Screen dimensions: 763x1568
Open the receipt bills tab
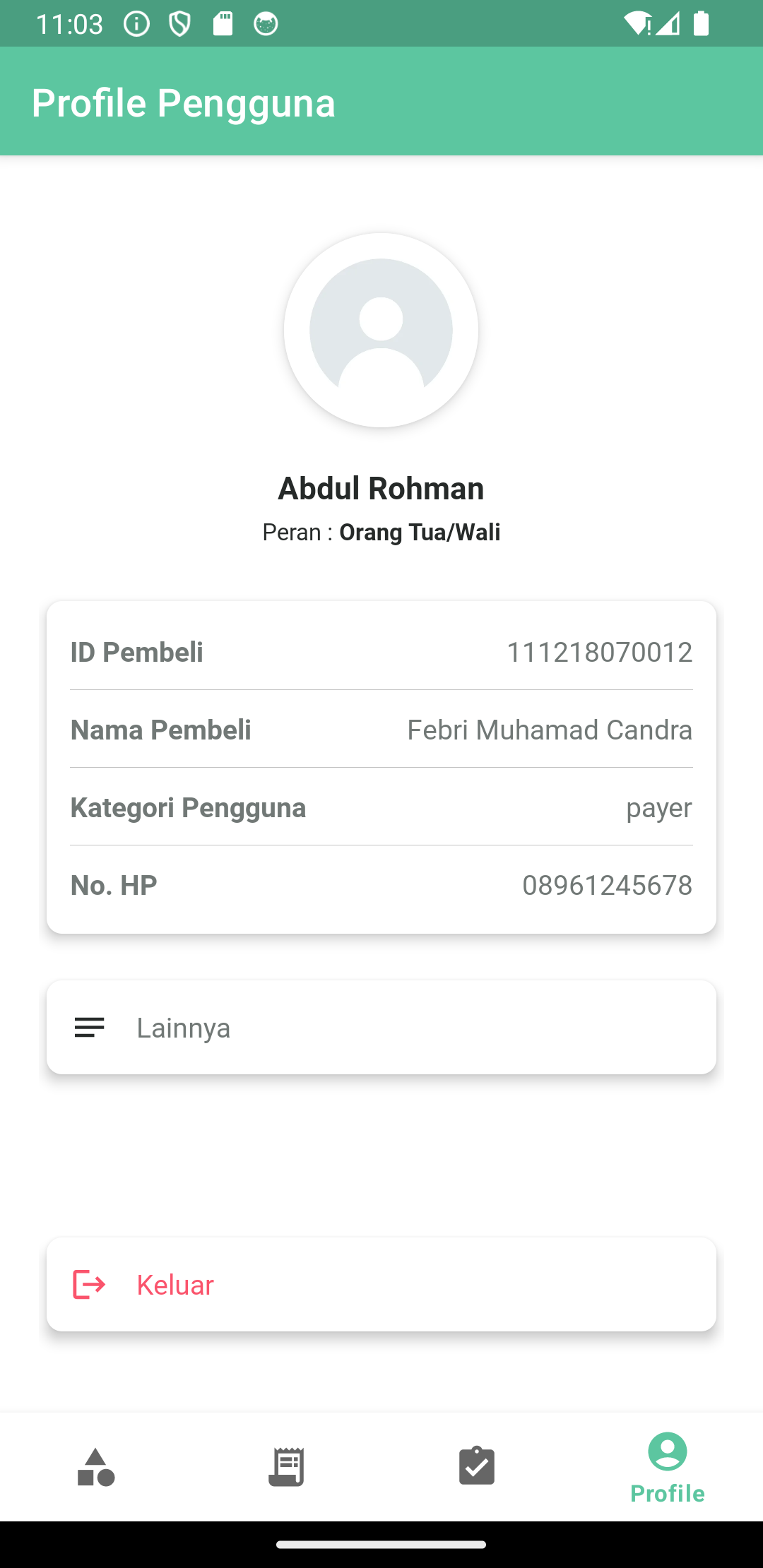point(286,1467)
